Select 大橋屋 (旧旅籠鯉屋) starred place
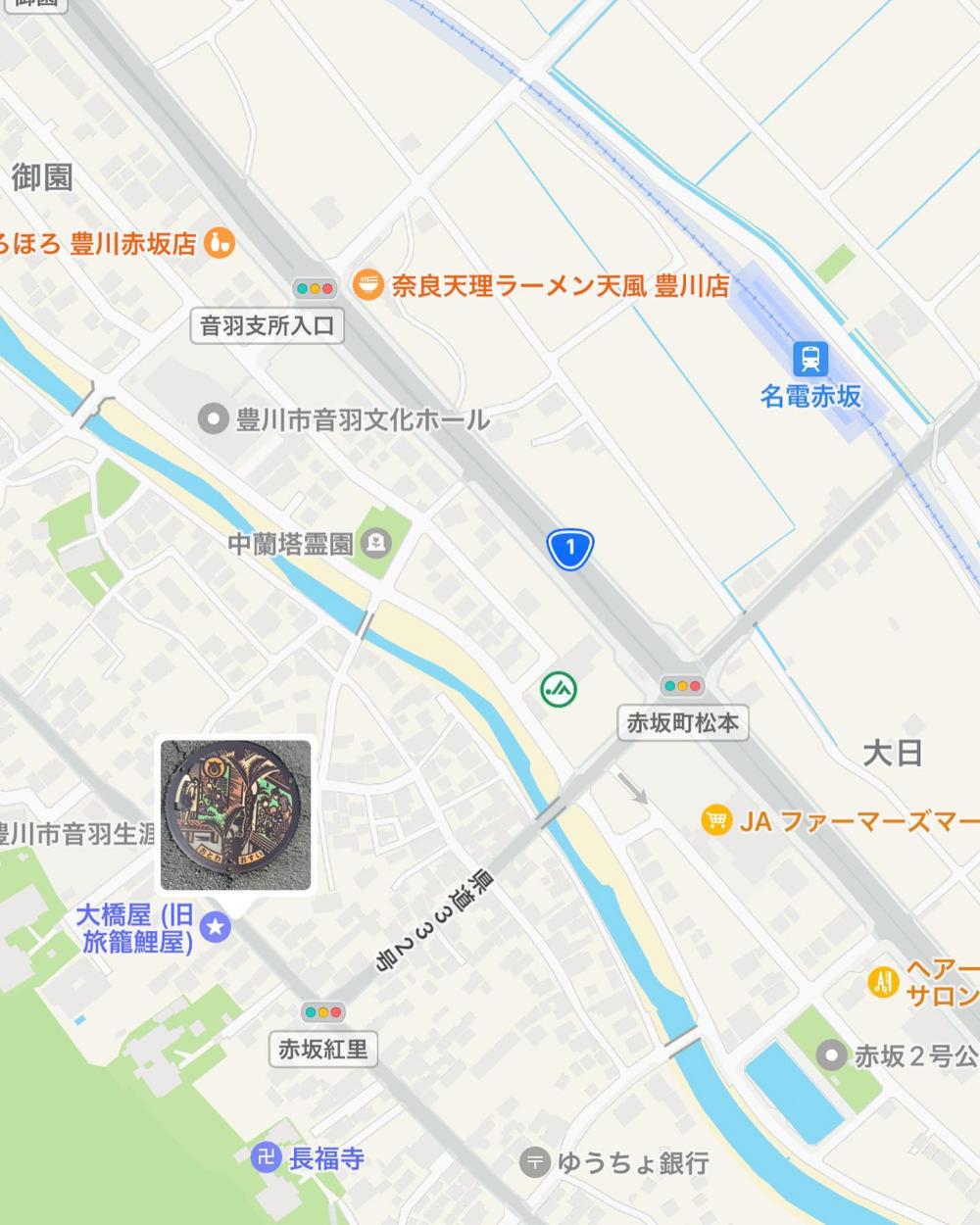980x1225 pixels. pos(216,927)
